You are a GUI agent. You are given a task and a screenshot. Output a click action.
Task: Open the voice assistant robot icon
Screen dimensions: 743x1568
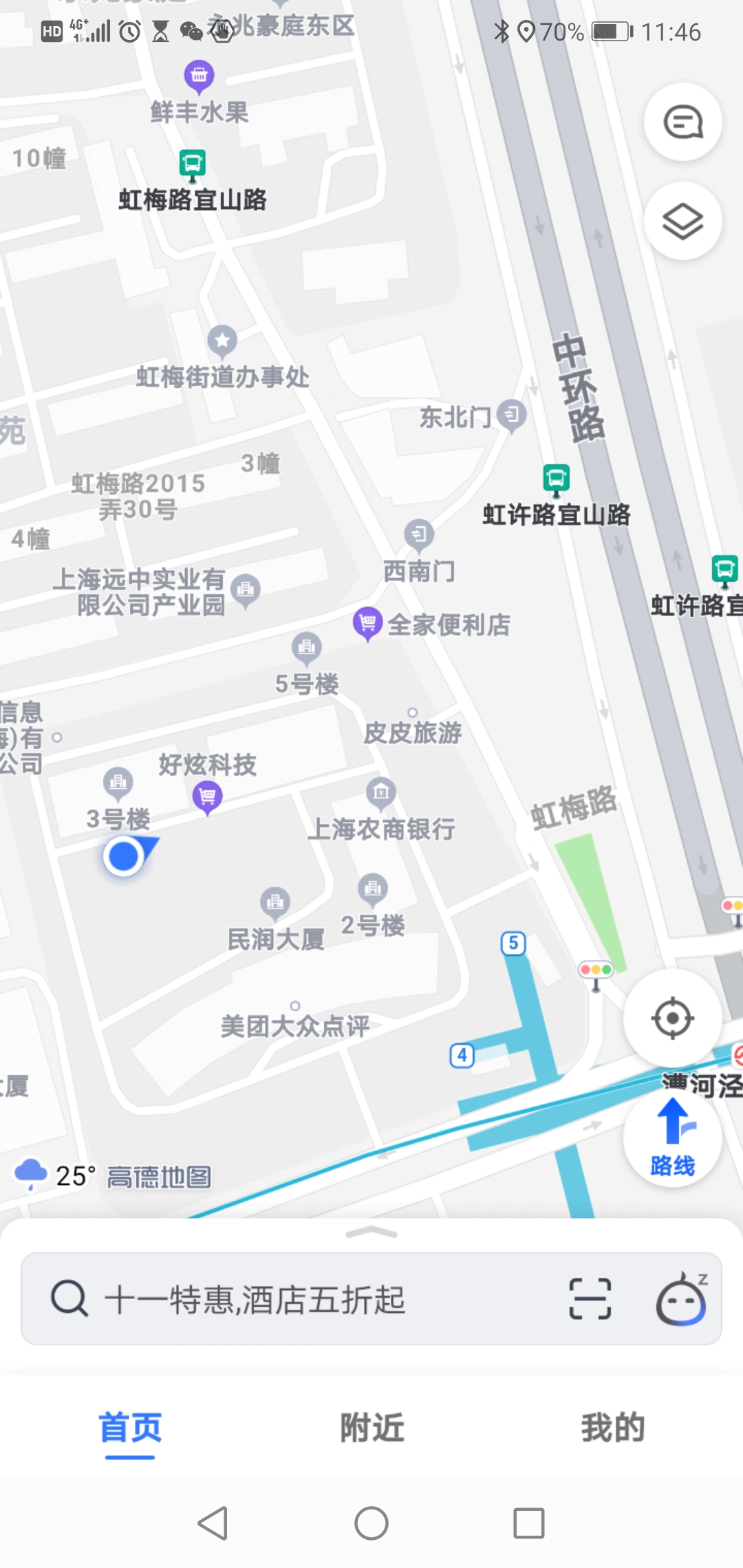tap(681, 1299)
